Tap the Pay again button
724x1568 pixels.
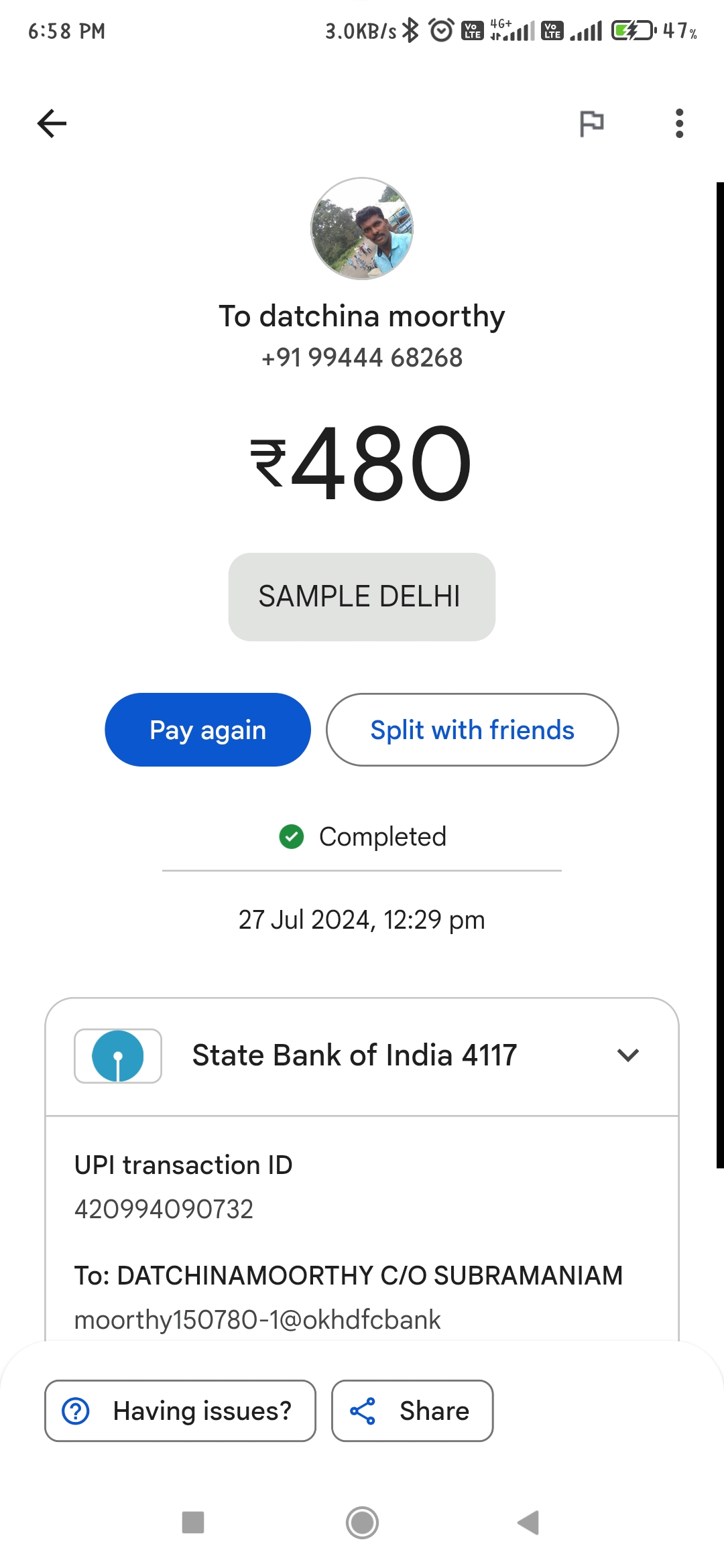[x=208, y=730]
